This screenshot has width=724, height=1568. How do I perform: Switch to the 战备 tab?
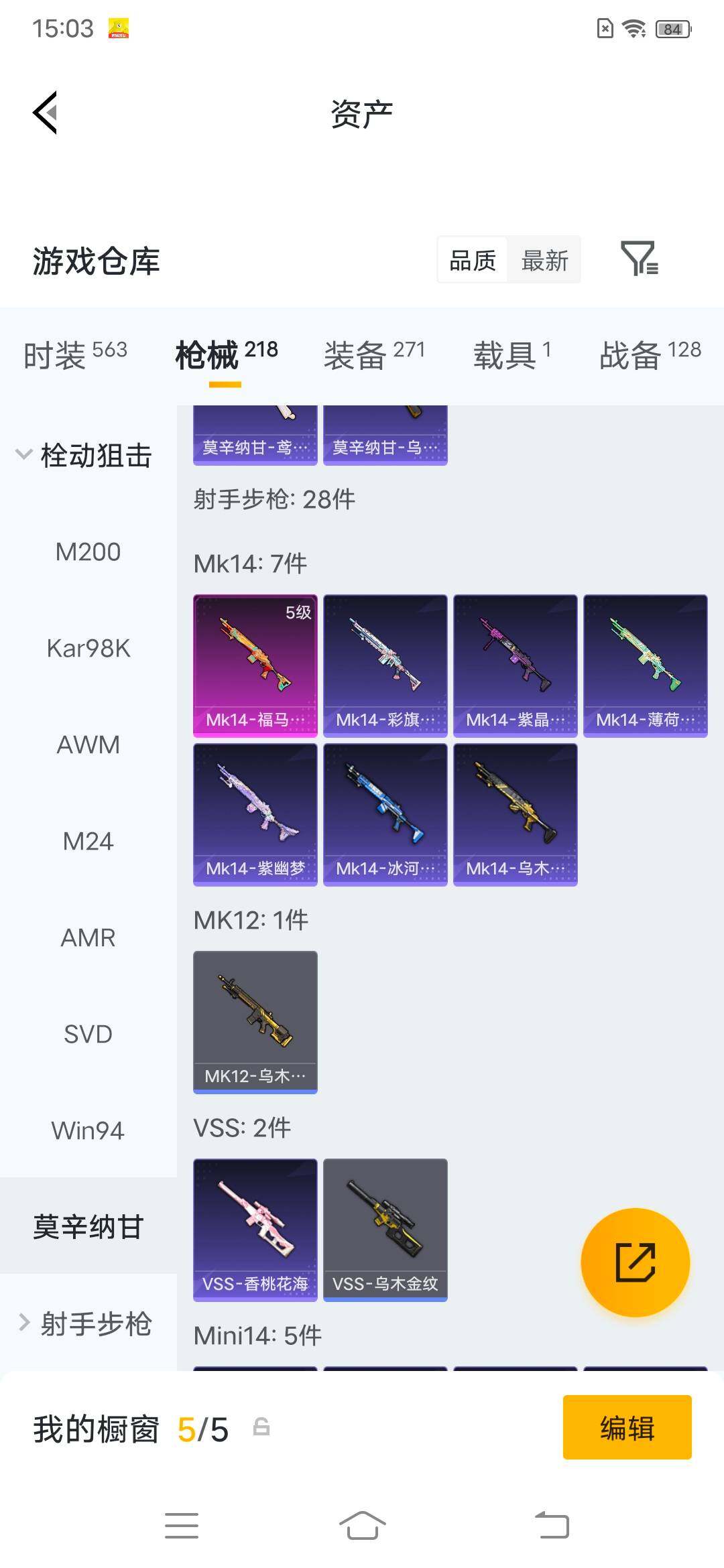coord(650,355)
